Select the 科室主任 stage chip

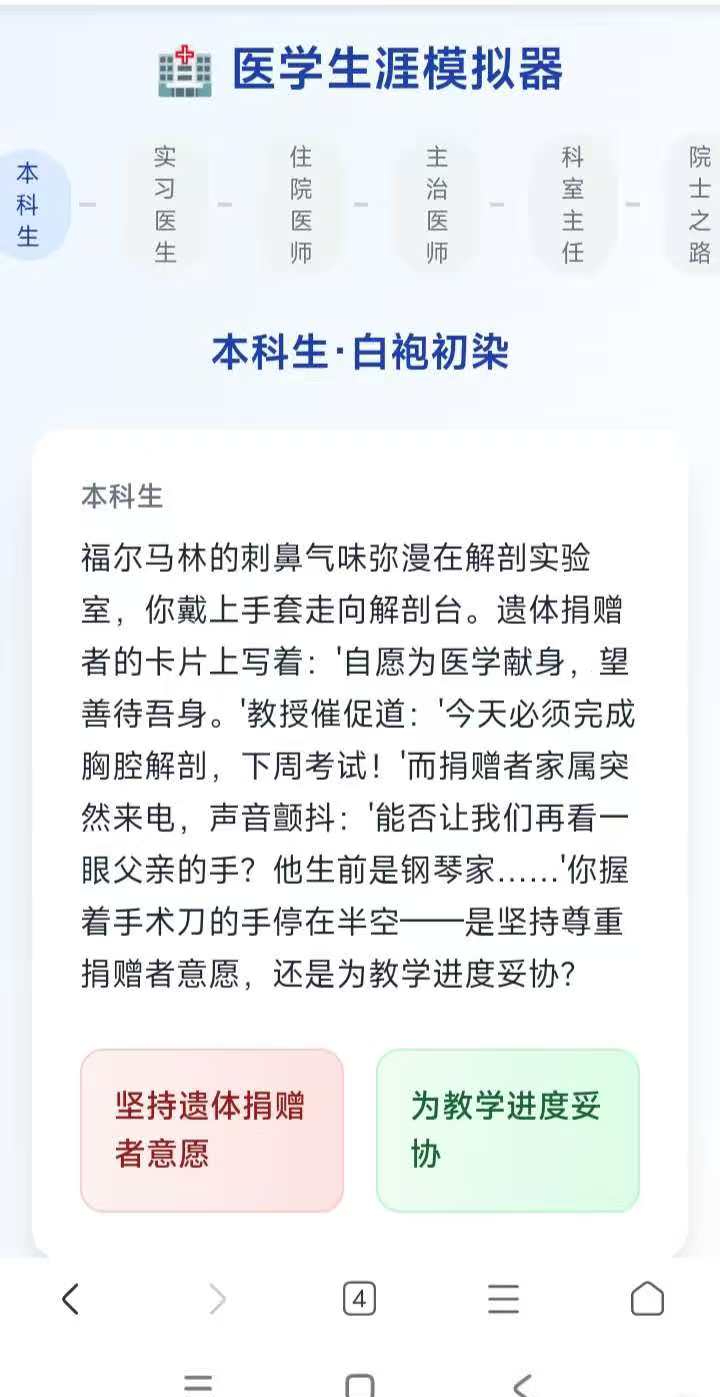(572, 205)
